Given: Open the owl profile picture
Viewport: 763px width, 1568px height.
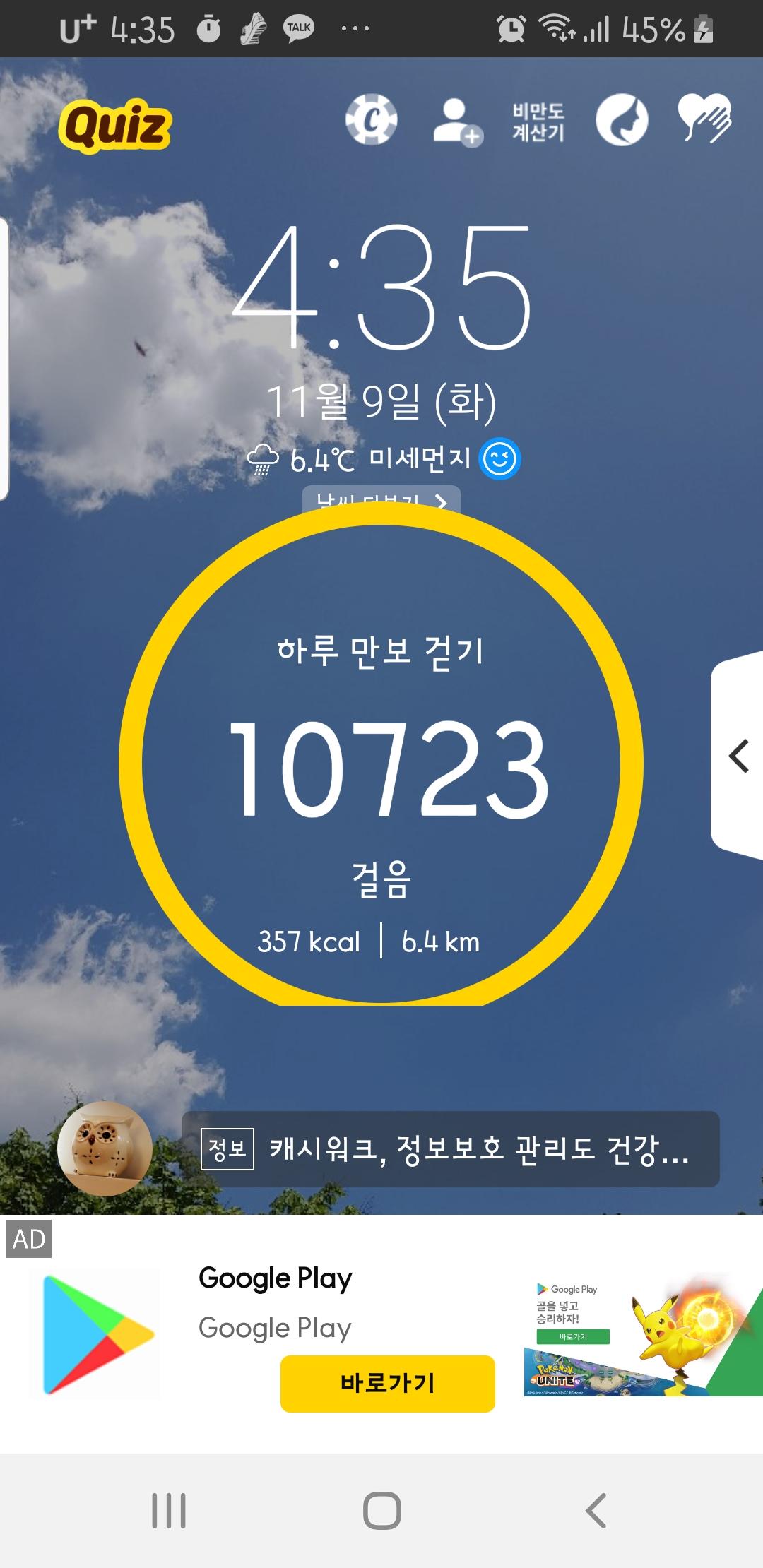Looking at the screenshot, I should pos(105,1148).
